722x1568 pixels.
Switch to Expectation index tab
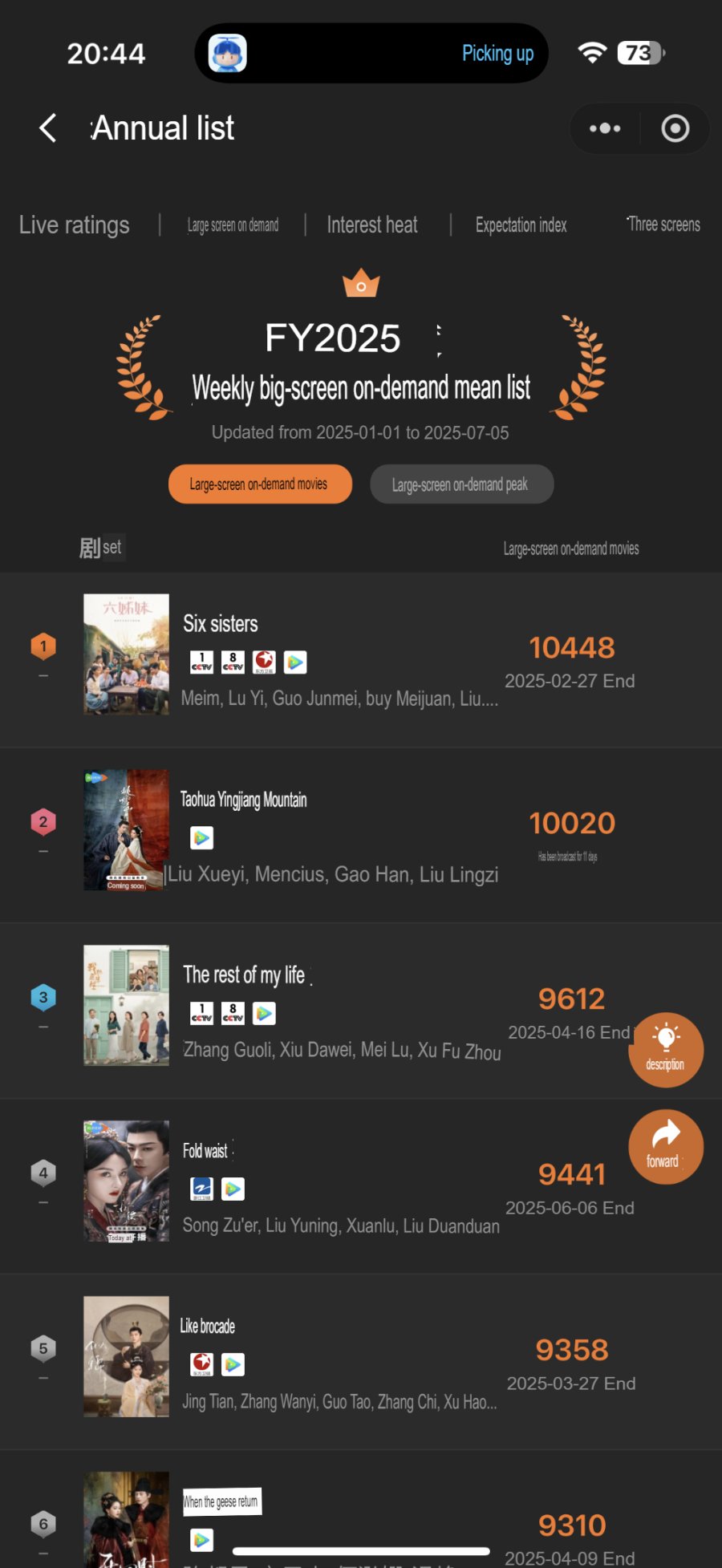pos(521,225)
